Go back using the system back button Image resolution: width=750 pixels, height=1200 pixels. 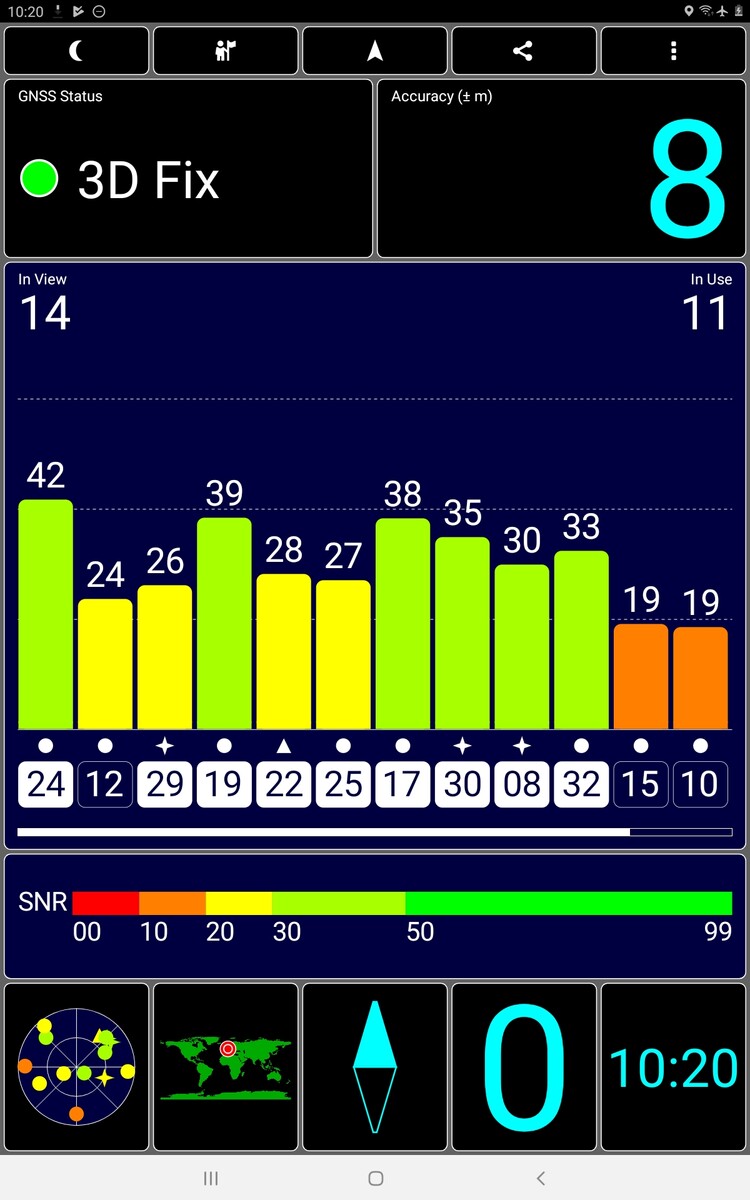click(x=541, y=1179)
